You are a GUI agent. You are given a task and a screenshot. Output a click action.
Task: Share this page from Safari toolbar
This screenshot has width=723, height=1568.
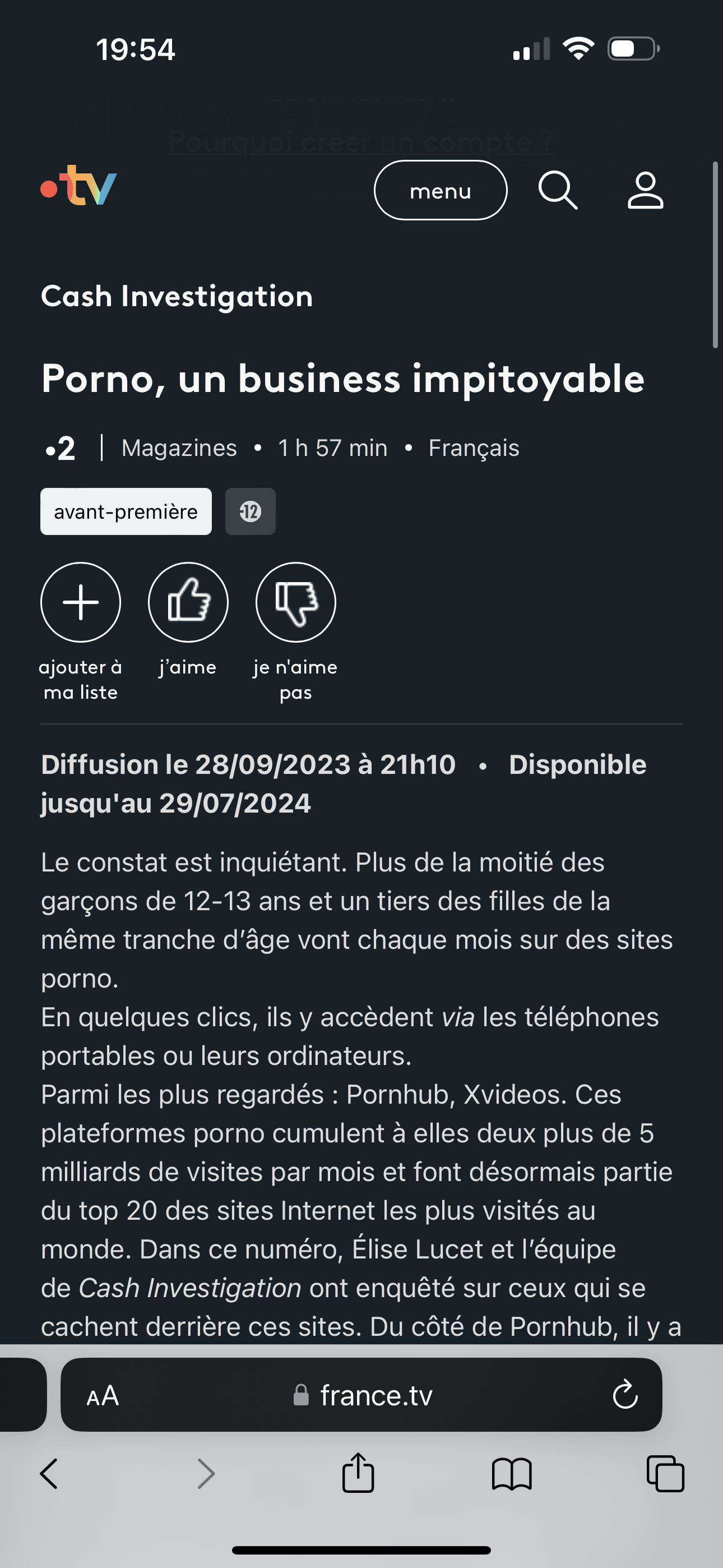358,1473
